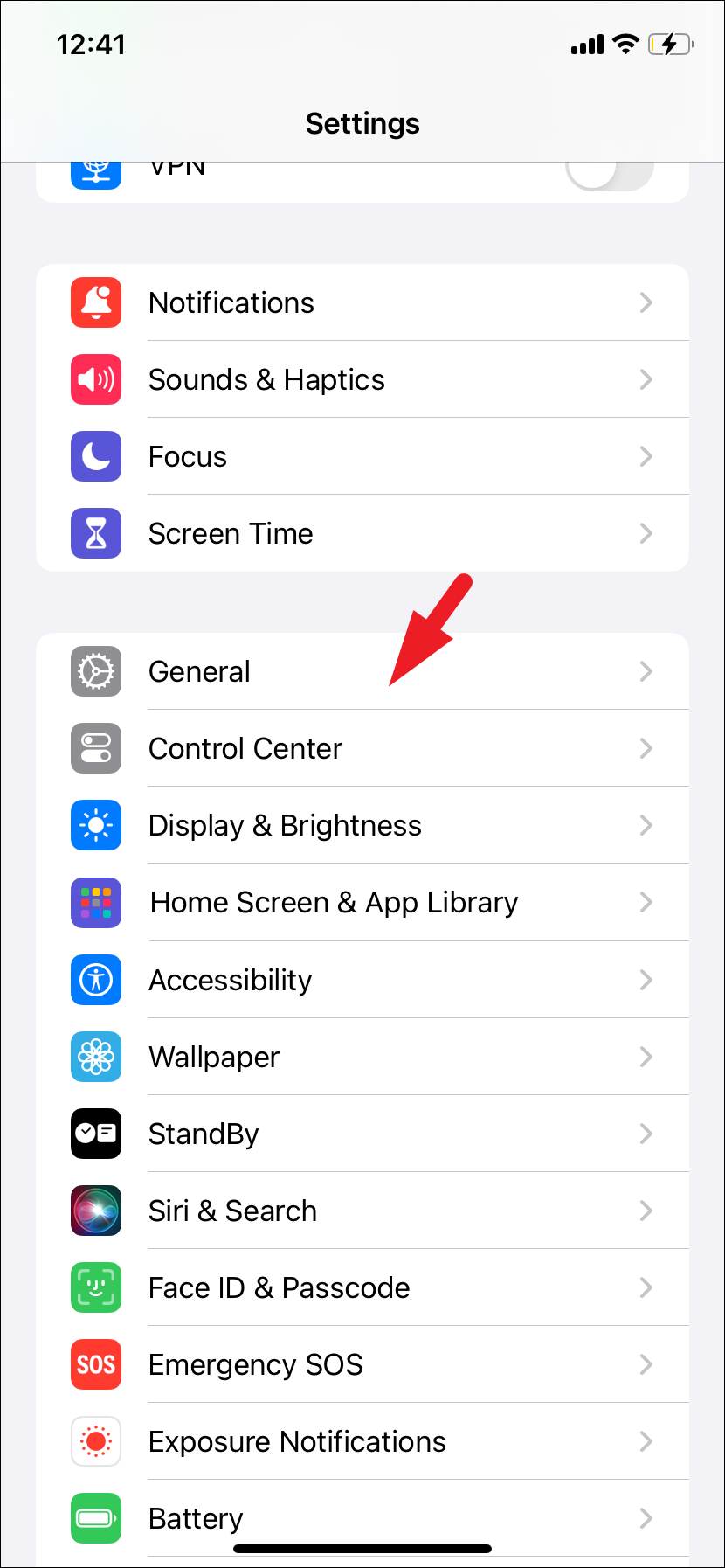Open Home Screen & App Library
The image size is (725, 1568).
[362, 902]
